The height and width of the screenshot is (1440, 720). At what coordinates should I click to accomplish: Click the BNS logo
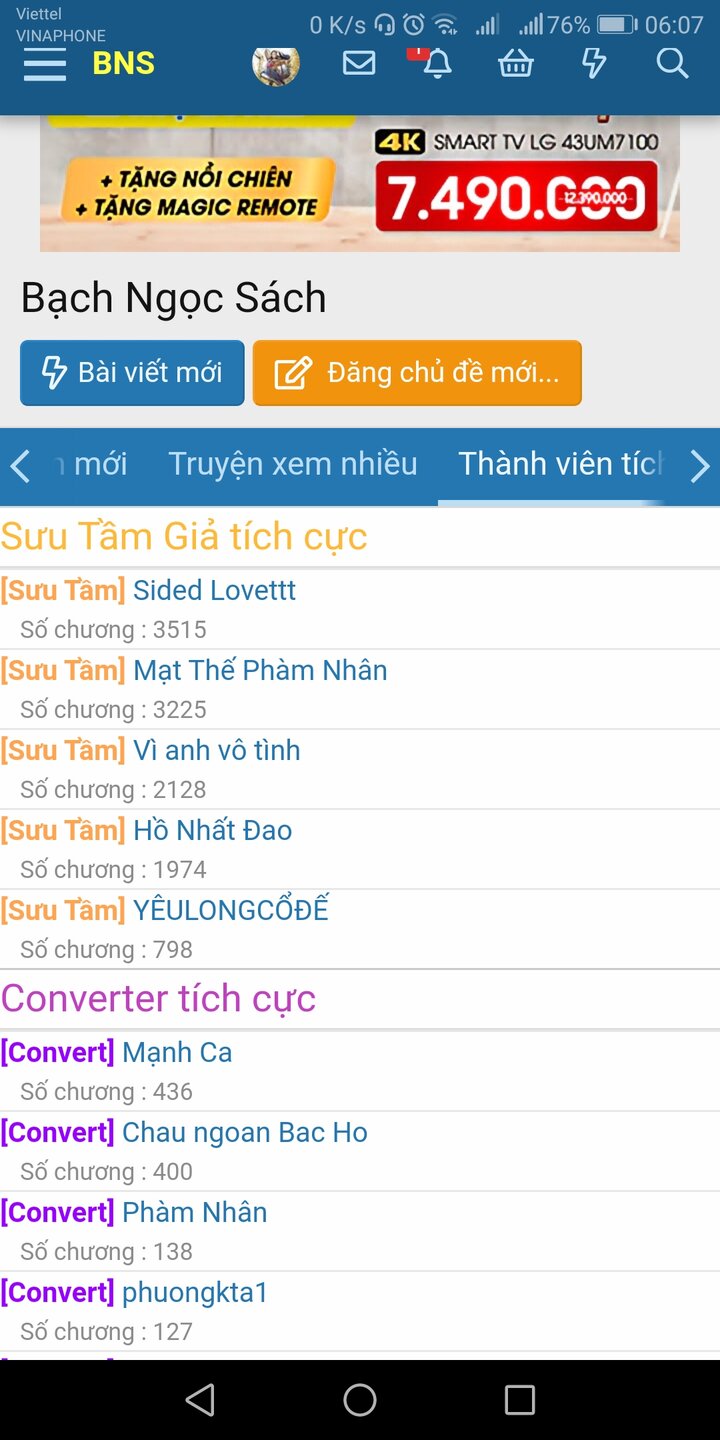pyautogui.click(x=123, y=63)
